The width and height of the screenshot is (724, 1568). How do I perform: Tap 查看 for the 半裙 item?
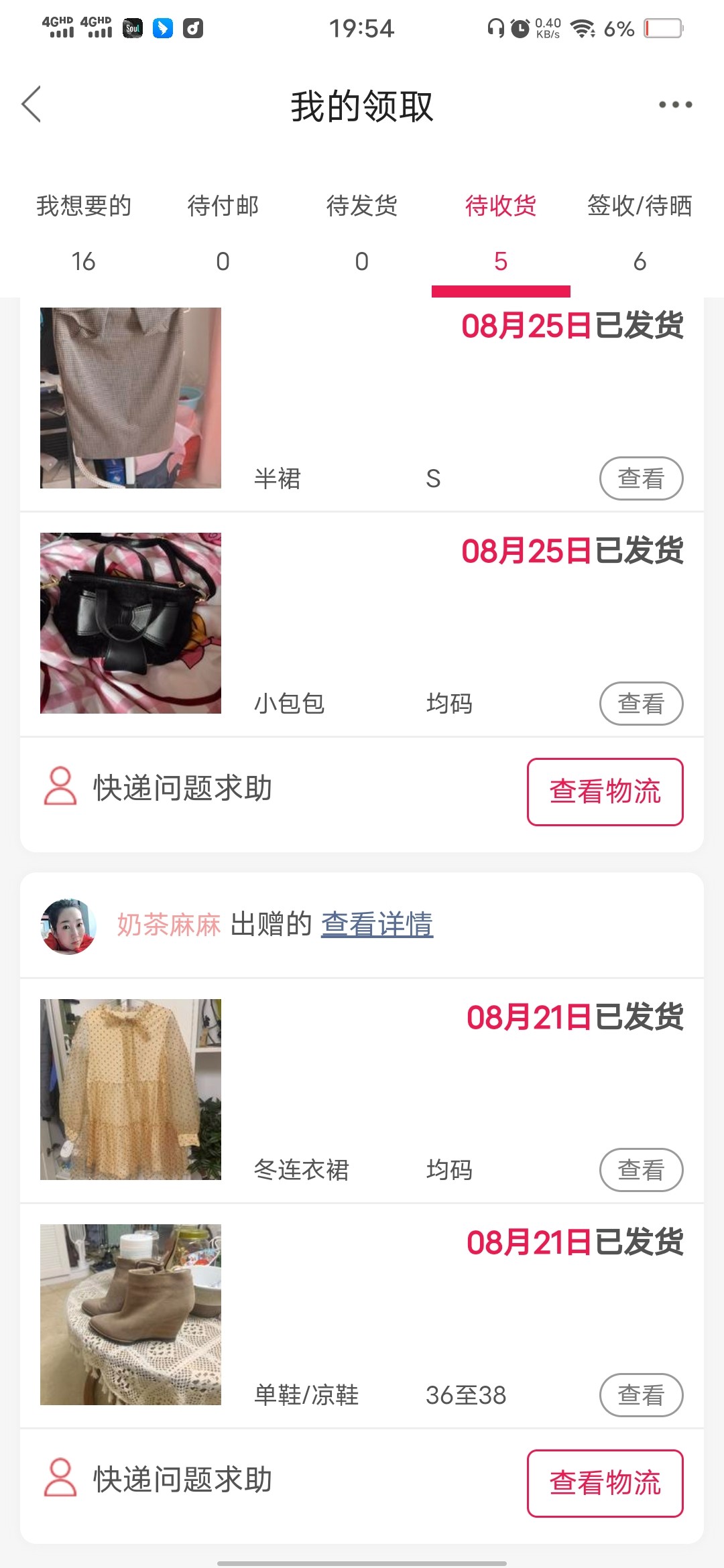point(641,478)
